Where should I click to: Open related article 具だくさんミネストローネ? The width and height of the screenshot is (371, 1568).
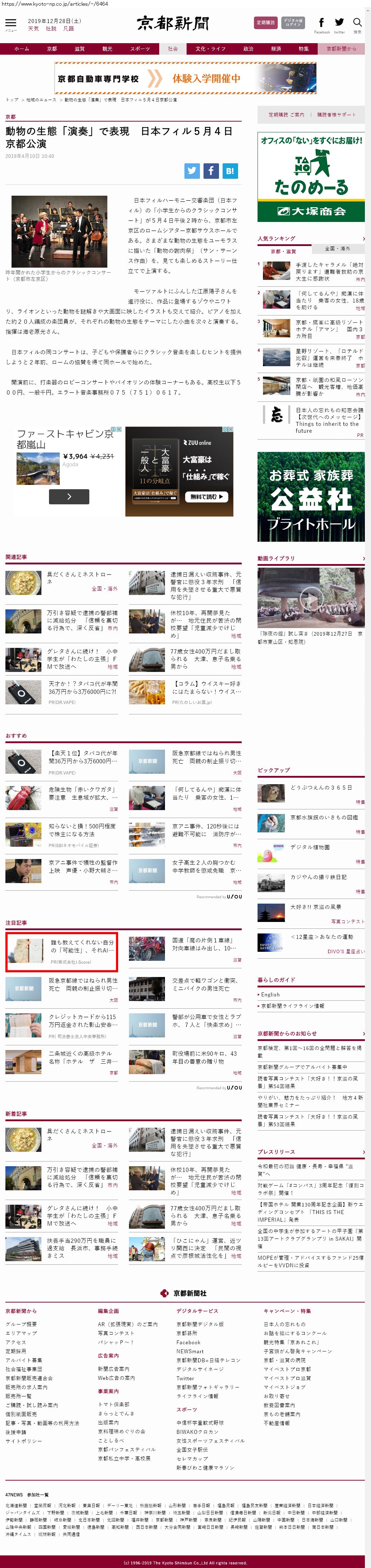click(x=79, y=577)
